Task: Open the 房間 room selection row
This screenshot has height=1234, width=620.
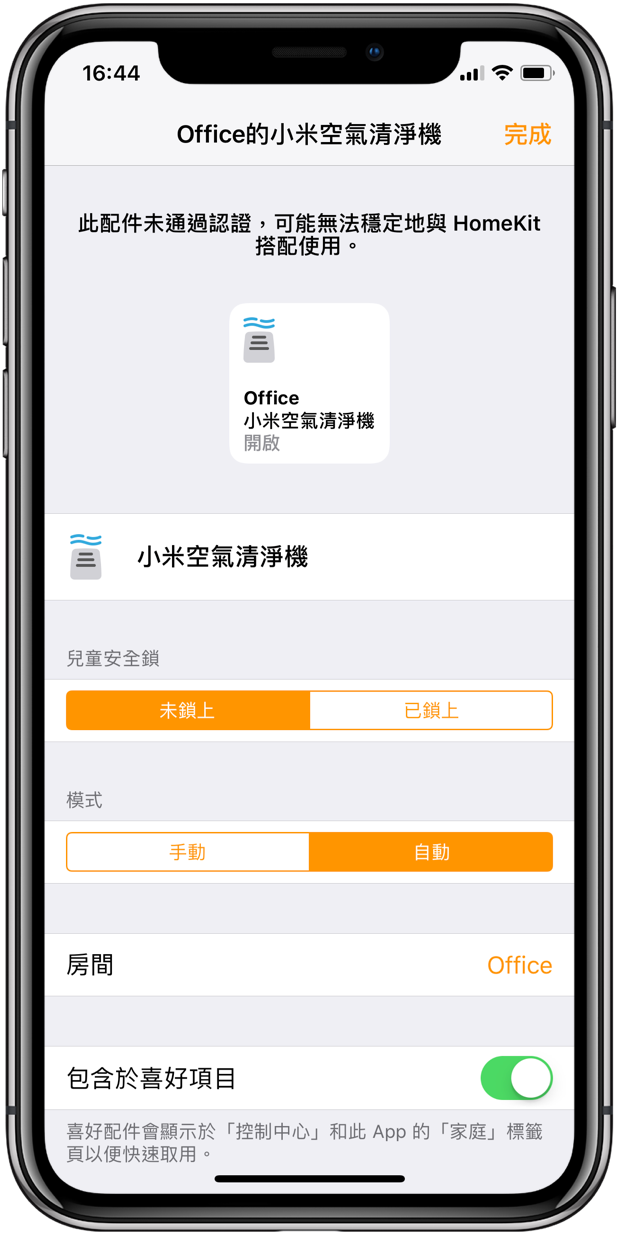Action: tap(309, 965)
